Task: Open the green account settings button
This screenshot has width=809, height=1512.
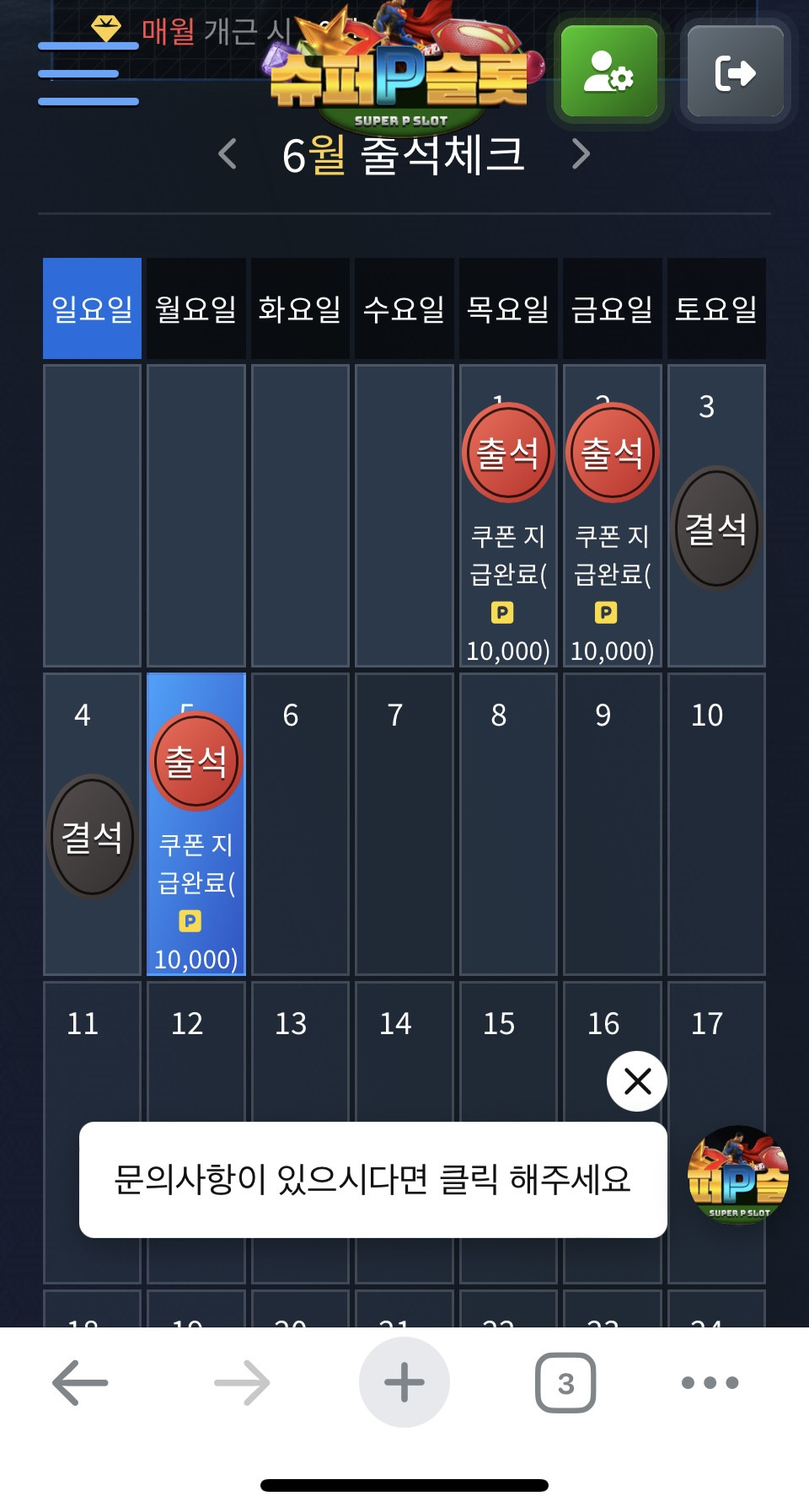Action: pyautogui.click(x=609, y=72)
